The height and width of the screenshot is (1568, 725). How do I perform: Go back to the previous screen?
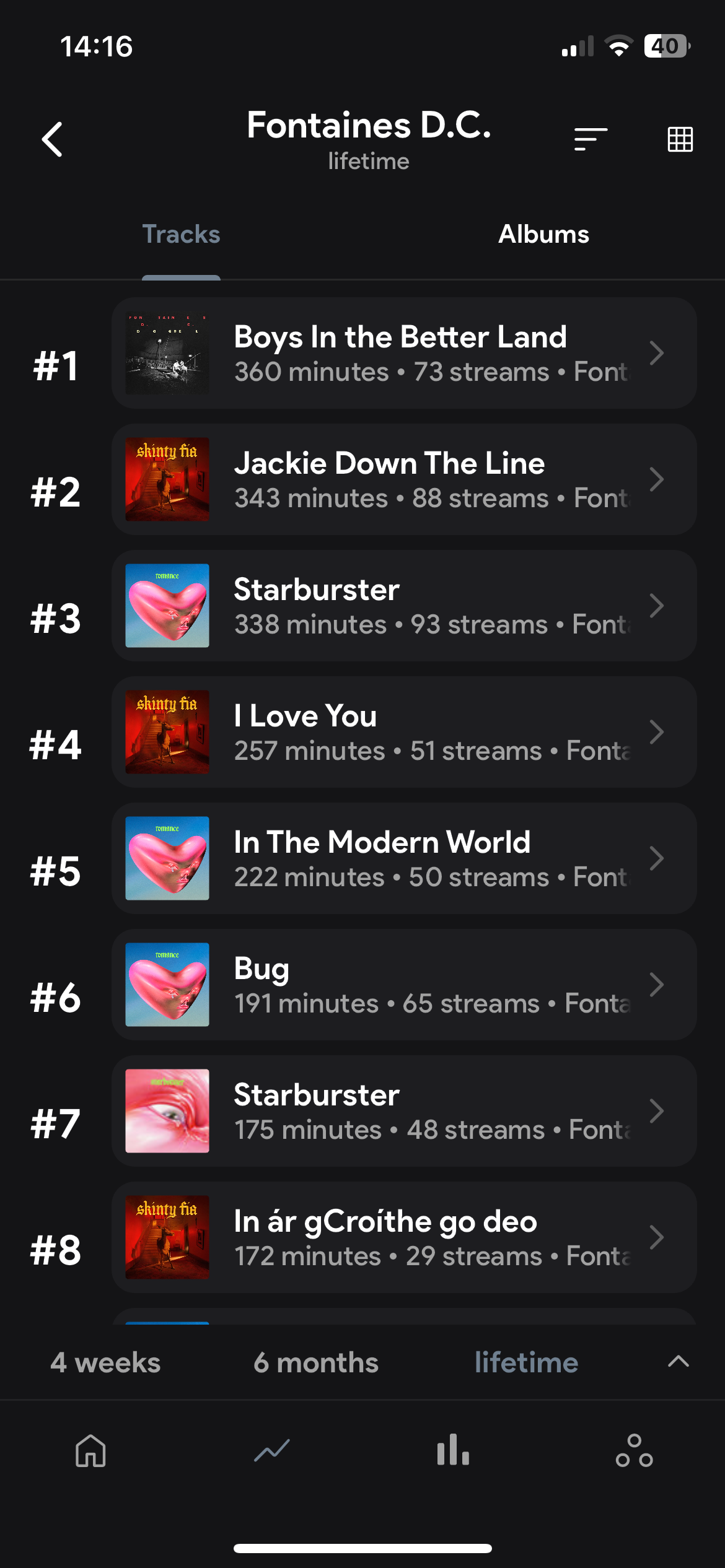[x=53, y=139]
